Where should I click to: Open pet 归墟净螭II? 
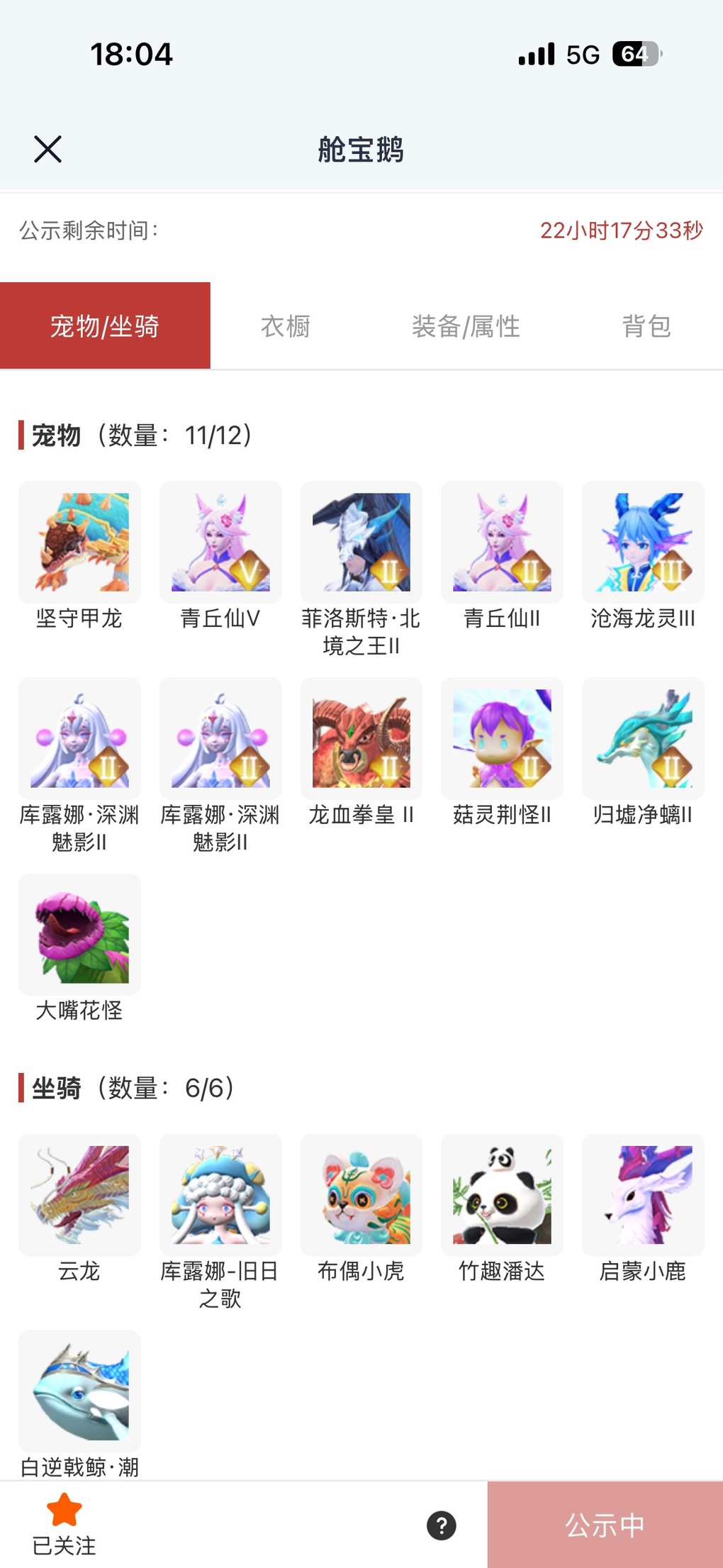[x=643, y=738]
